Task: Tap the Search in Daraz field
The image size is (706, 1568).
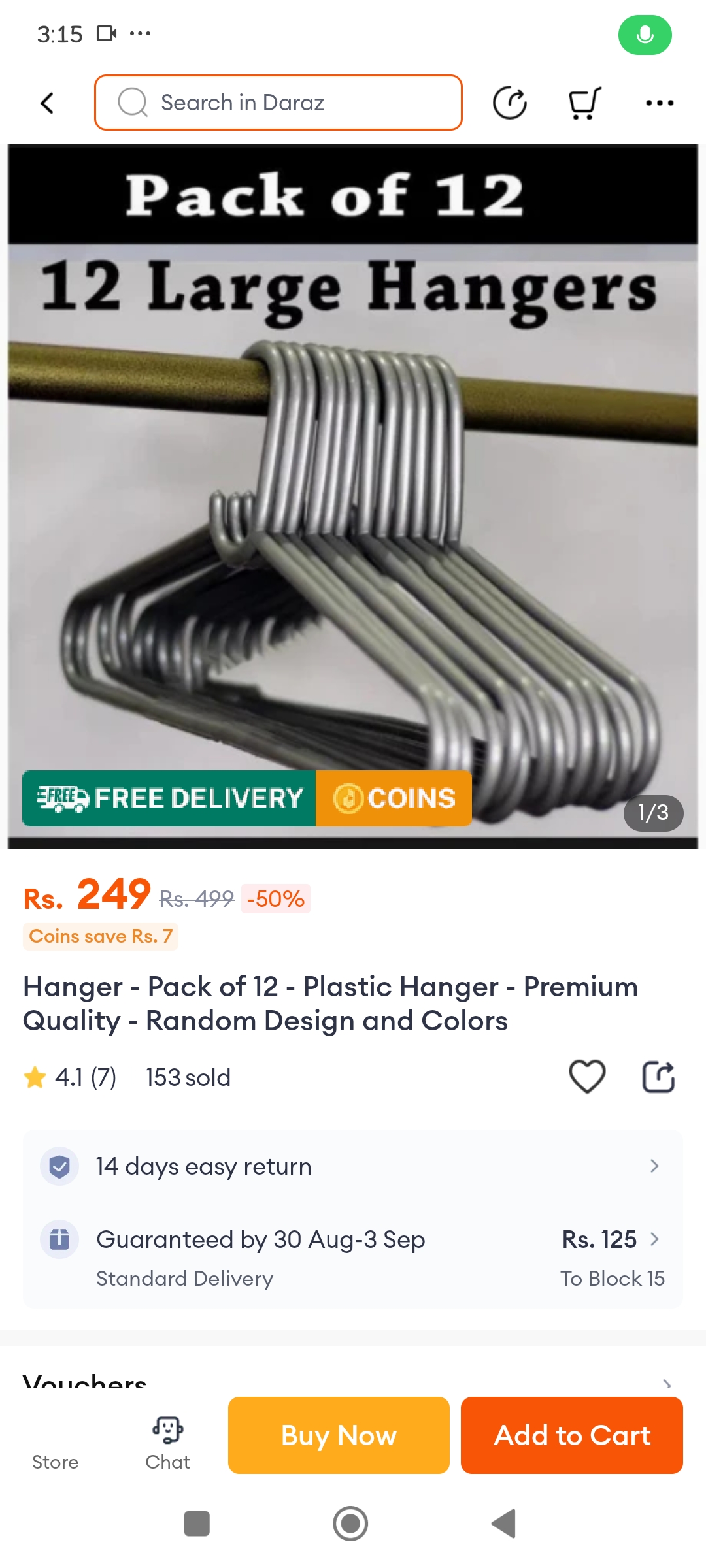Action: coord(278,103)
